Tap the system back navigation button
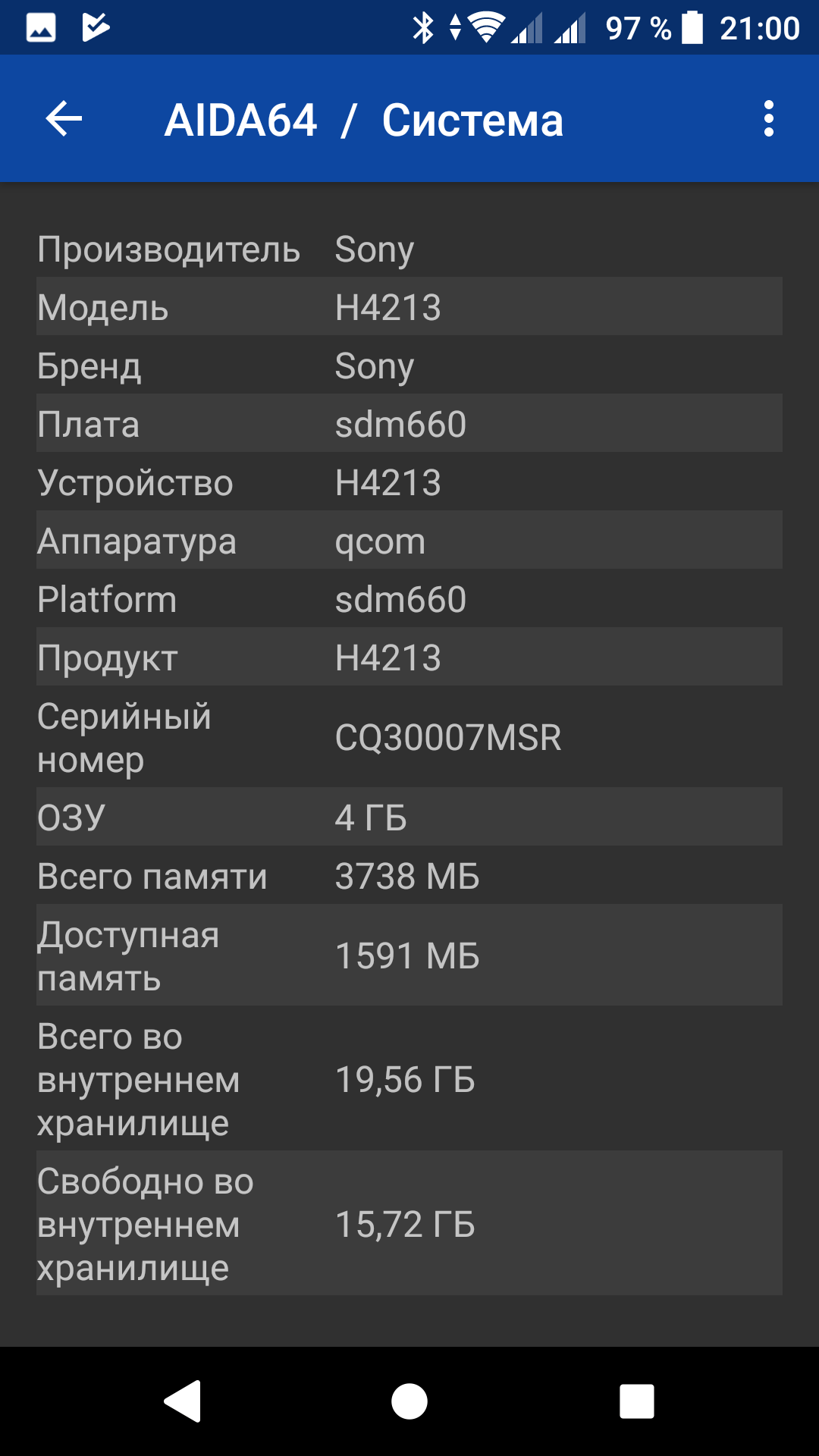This screenshot has width=819, height=1456. tap(183, 1401)
